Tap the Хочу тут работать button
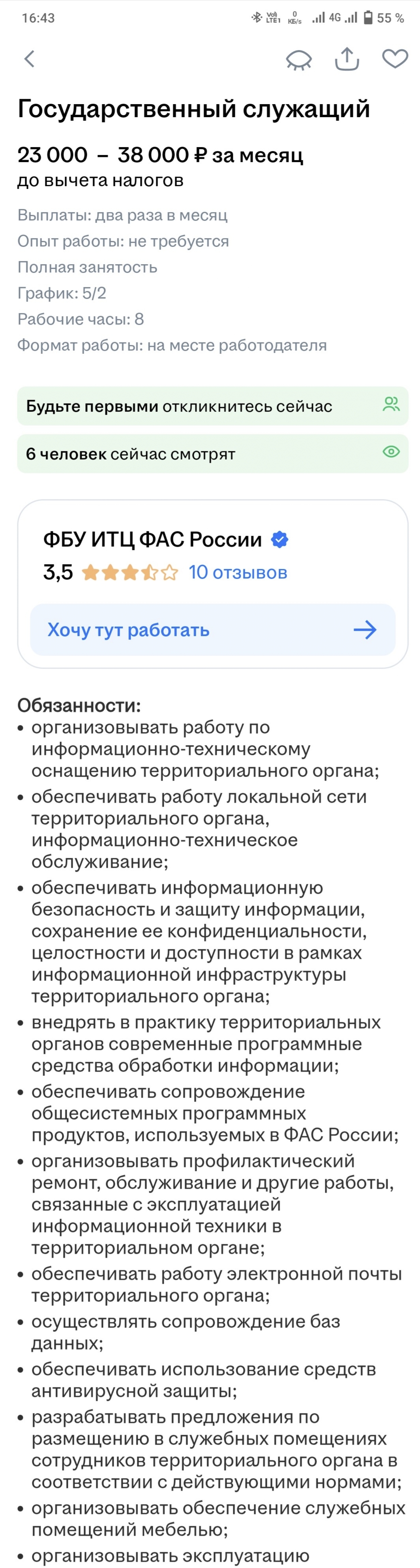 point(212,629)
